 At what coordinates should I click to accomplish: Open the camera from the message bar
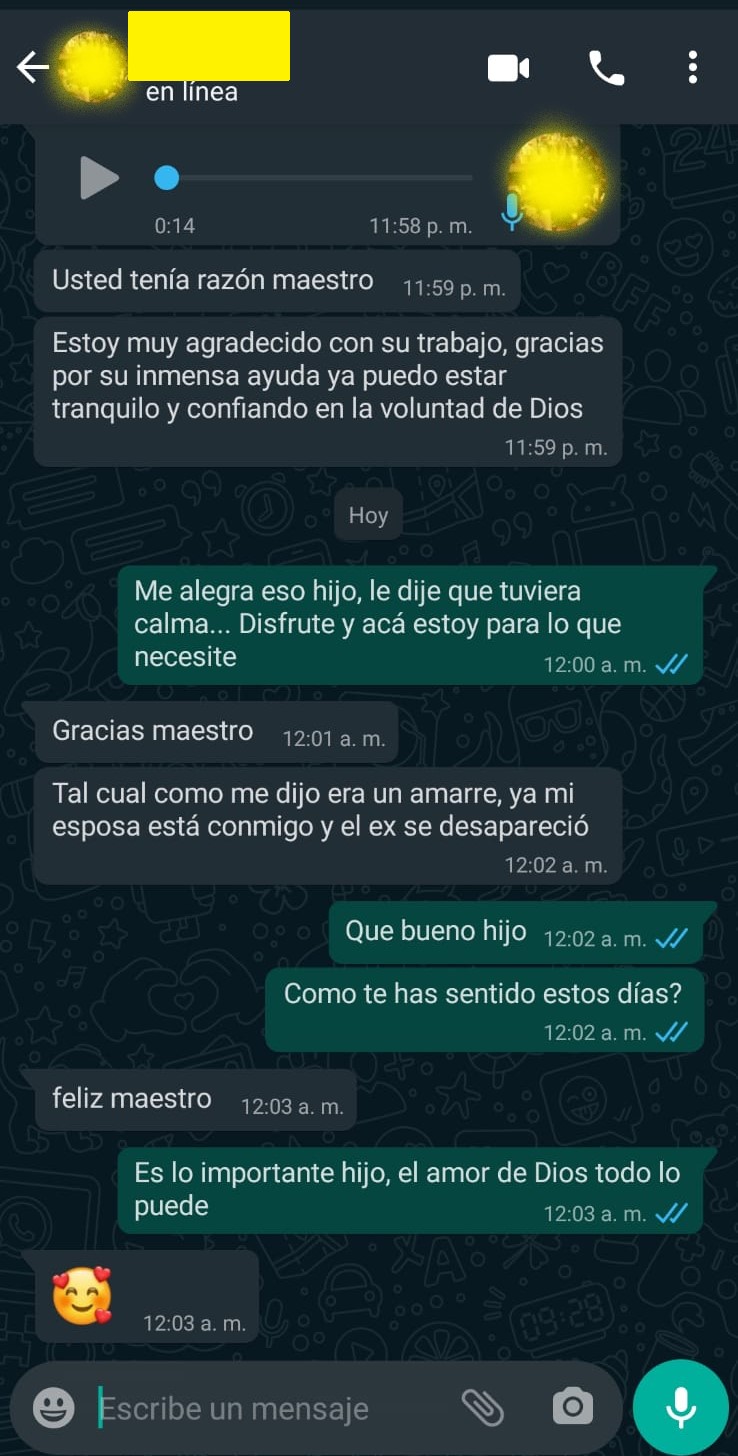click(x=573, y=1408)
